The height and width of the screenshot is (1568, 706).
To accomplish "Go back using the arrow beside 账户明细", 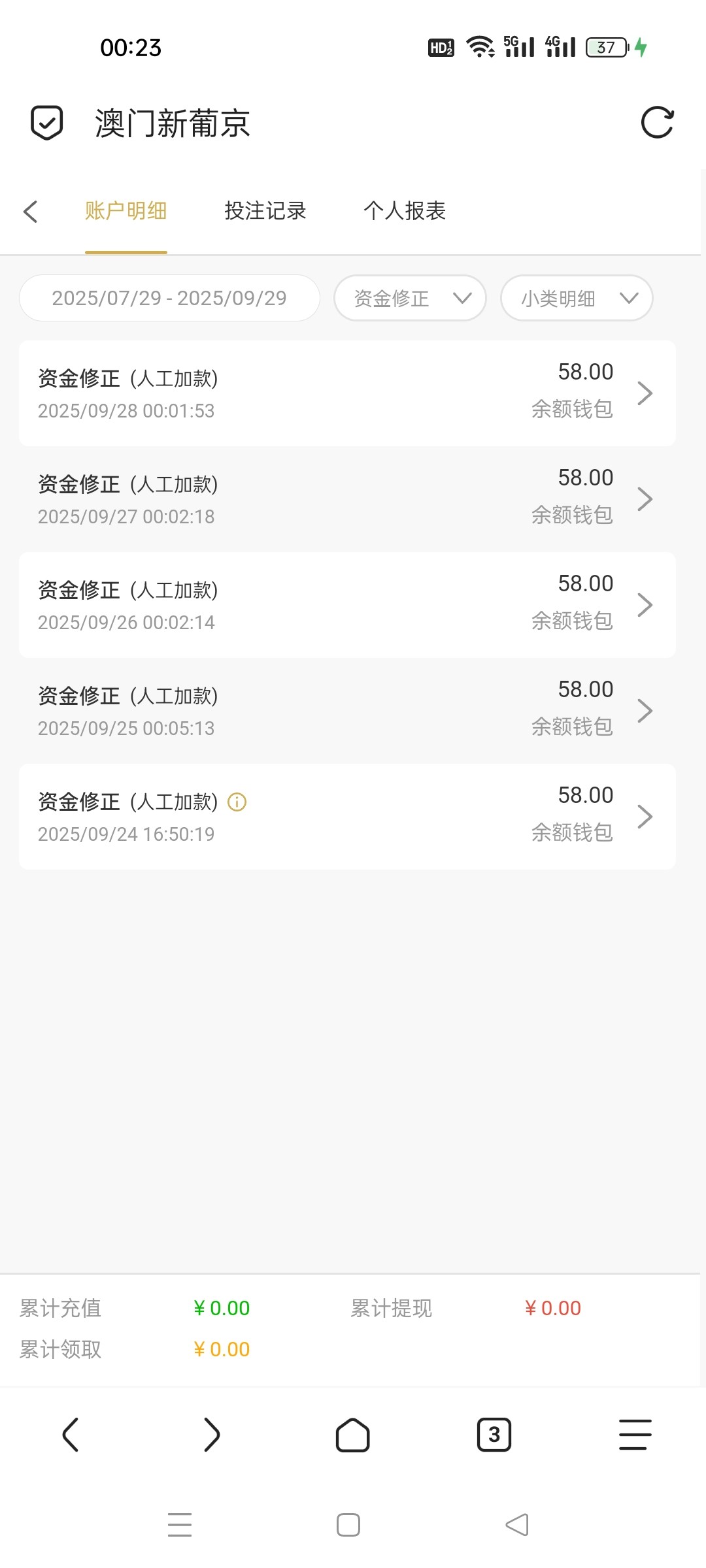I will coord(31,211).
